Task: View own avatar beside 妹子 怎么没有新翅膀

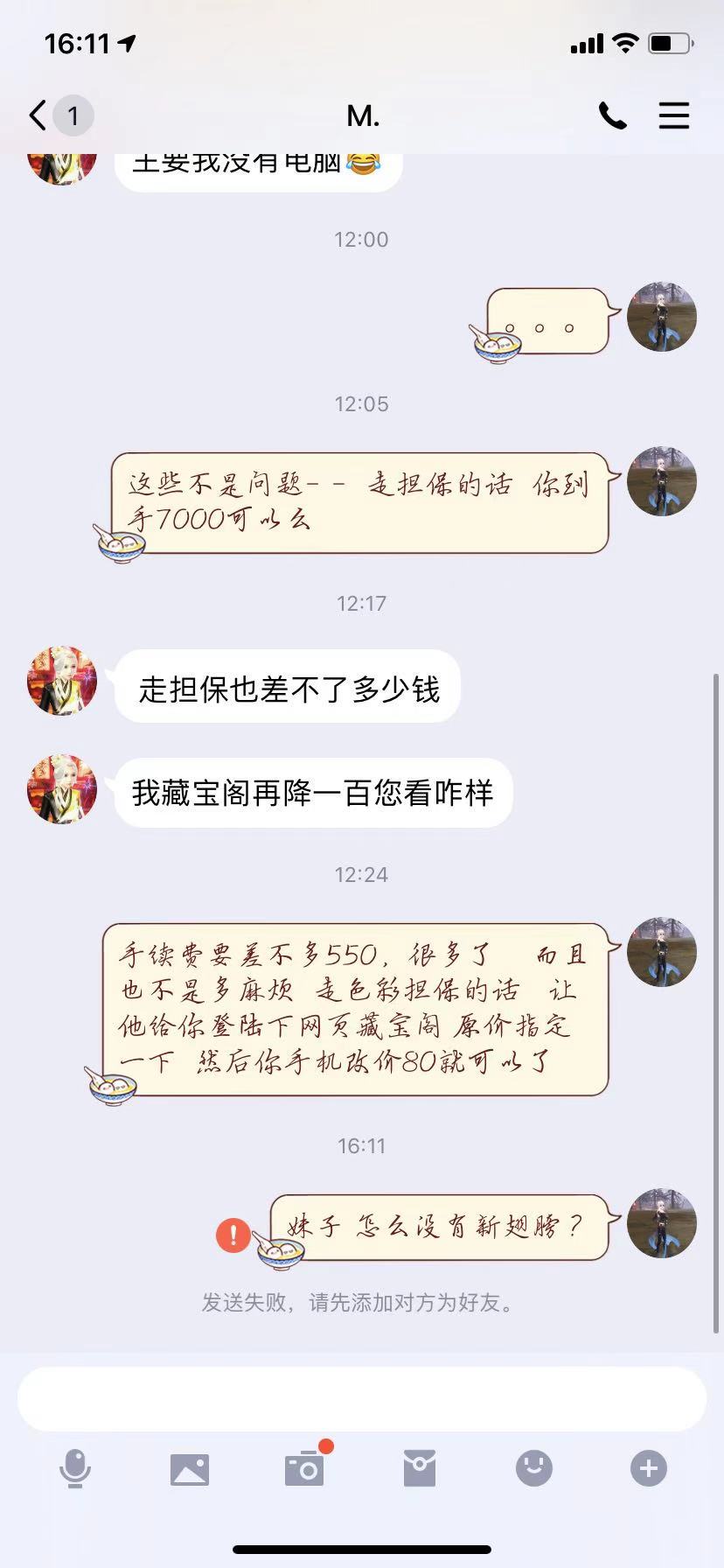Action: point(662,1223)
